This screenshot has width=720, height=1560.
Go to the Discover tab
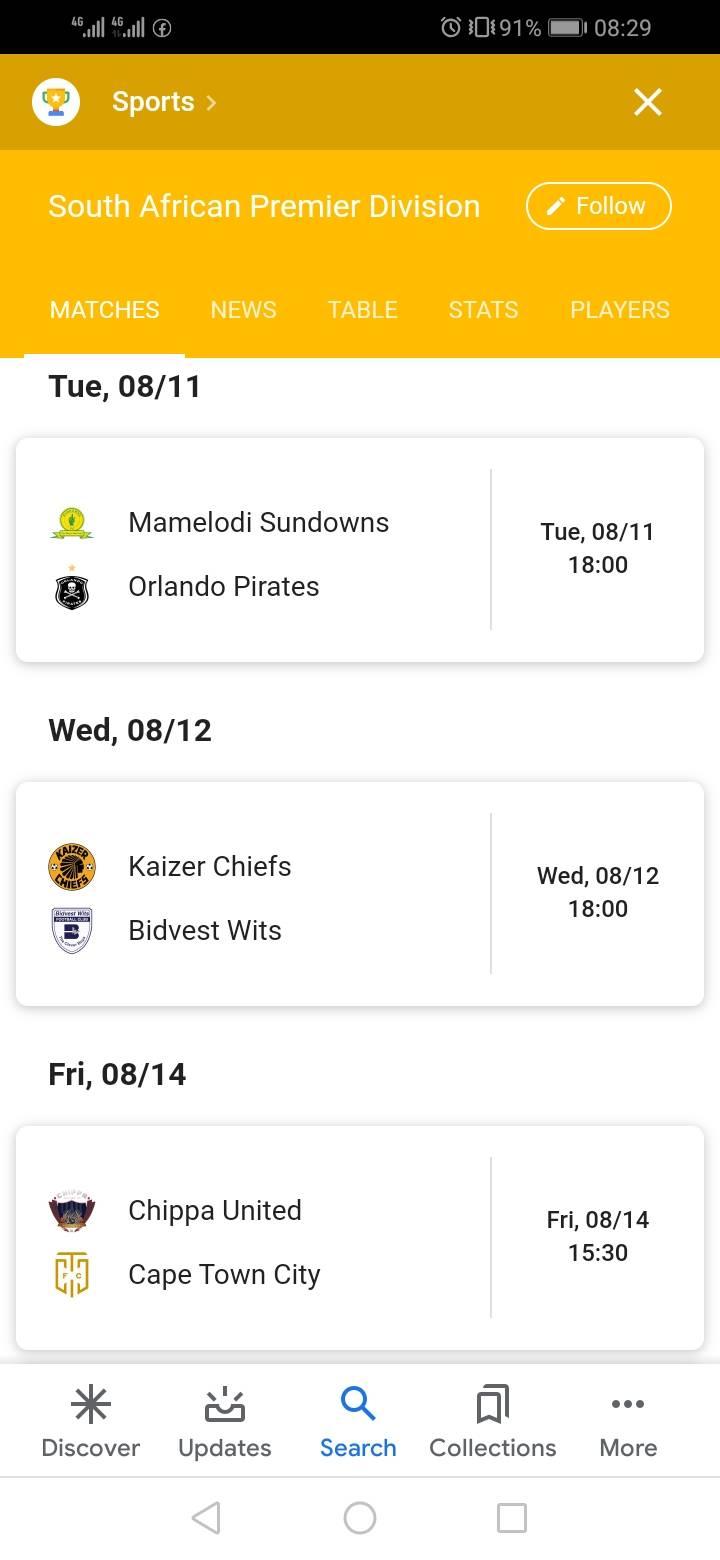pyautogui.click(x=91, y=1422)
